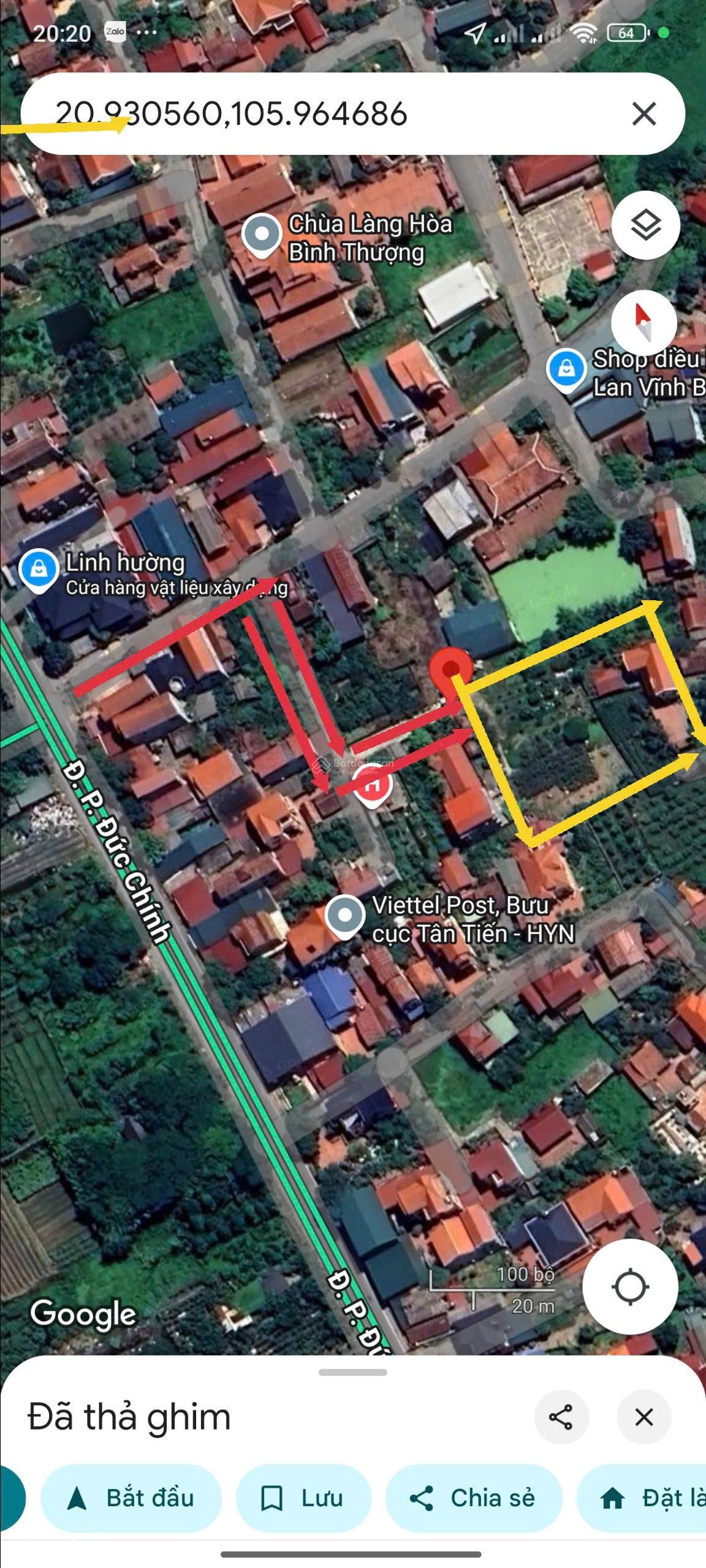Image resolution: width=706 pixels, height=1568 pixels.
Task: Reset map orientation with the compass
Action: click(x=643, y=323)
